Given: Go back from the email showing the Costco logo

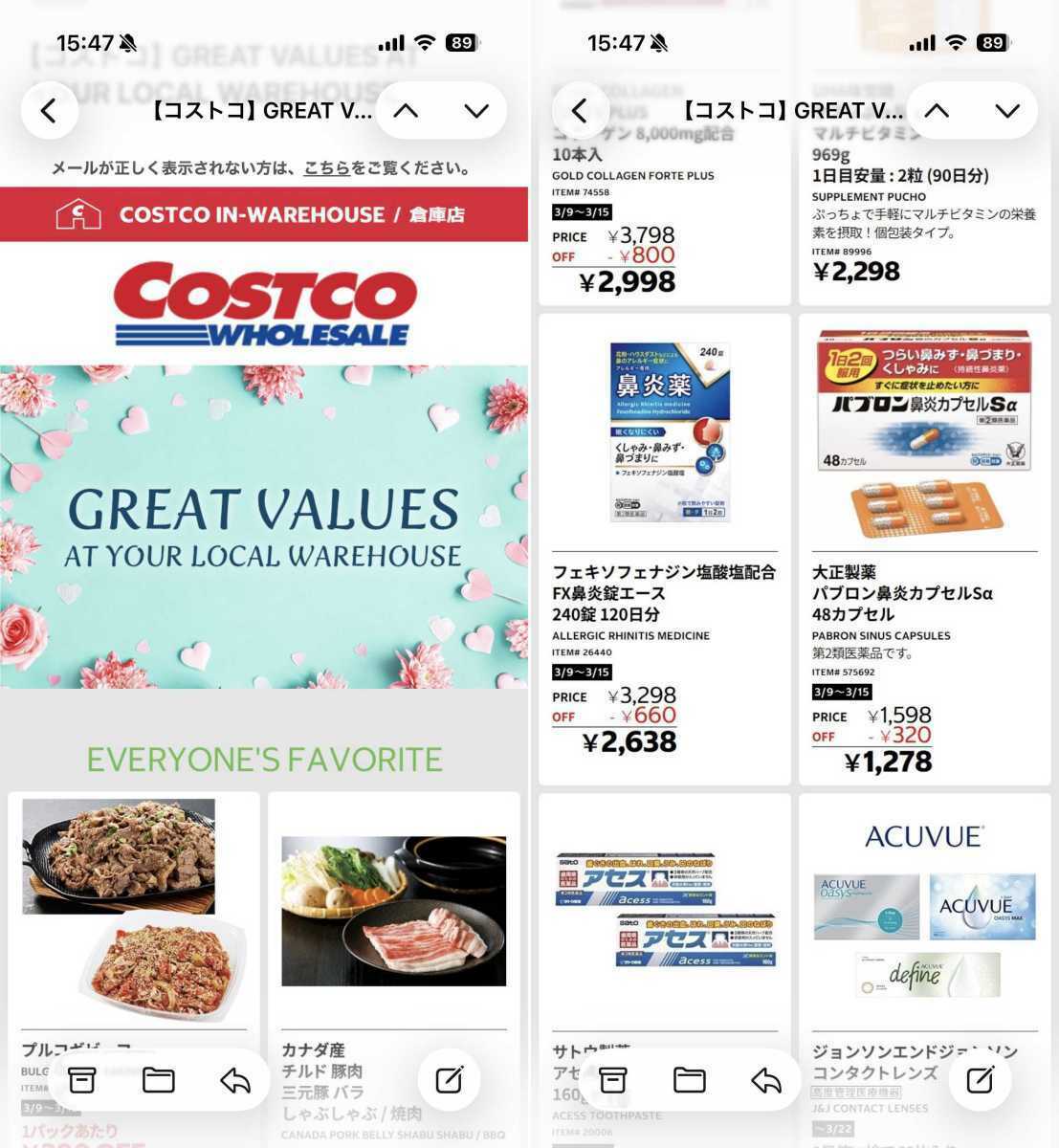Looking at the screenshot, I should coord(49,111).
